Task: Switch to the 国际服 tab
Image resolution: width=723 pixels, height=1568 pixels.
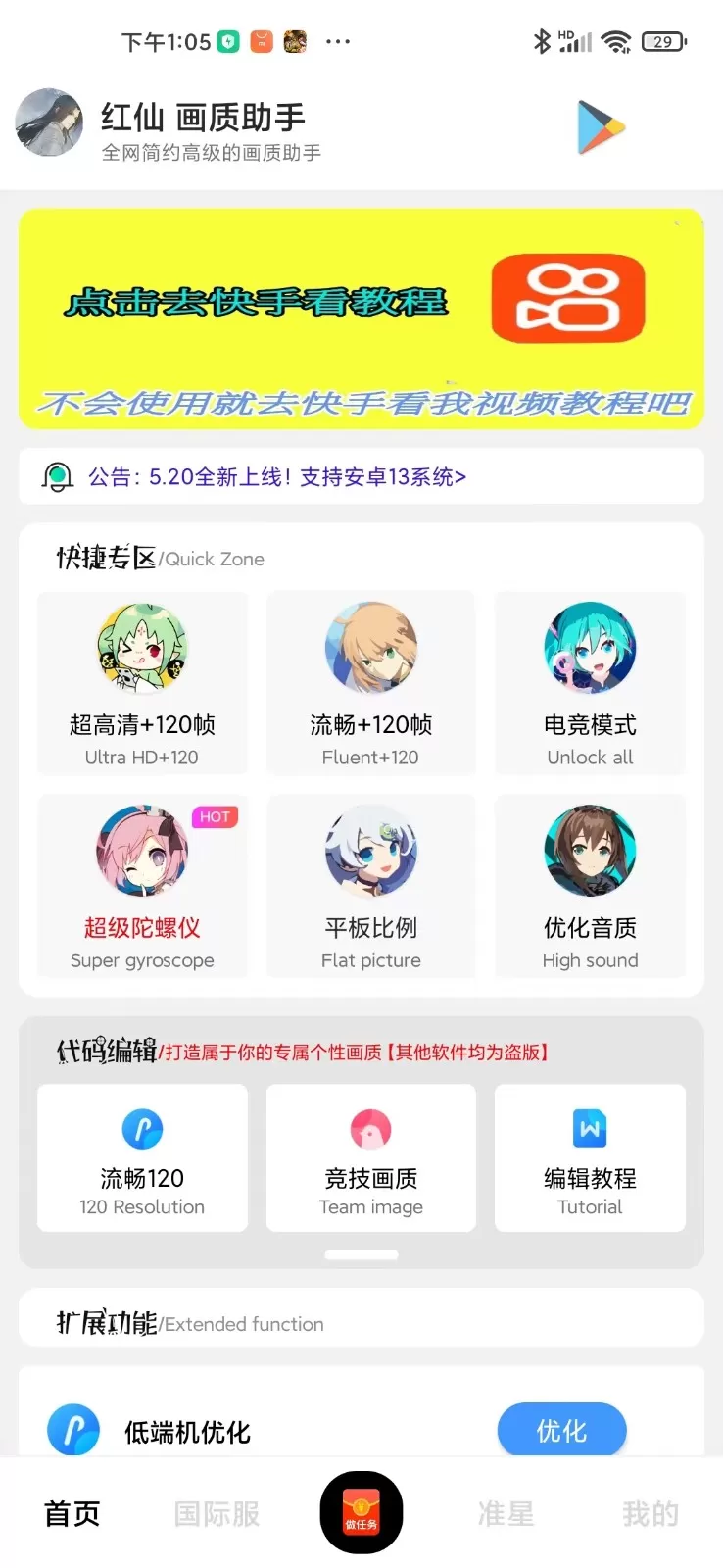Action: (217, 1512)
